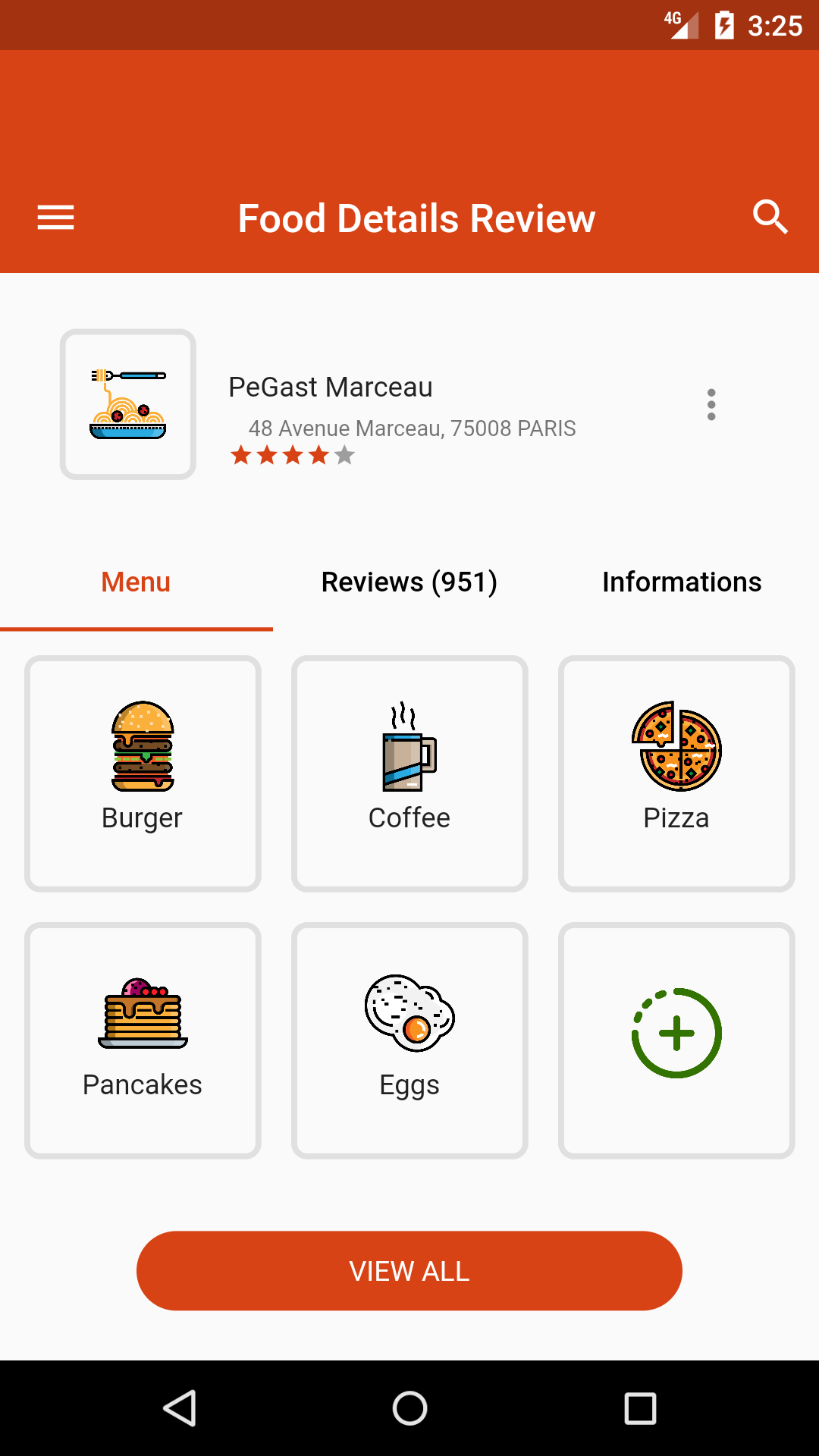Select the Coffee category card
Viewport: 819px width, 1456px height.
point(409,773)
